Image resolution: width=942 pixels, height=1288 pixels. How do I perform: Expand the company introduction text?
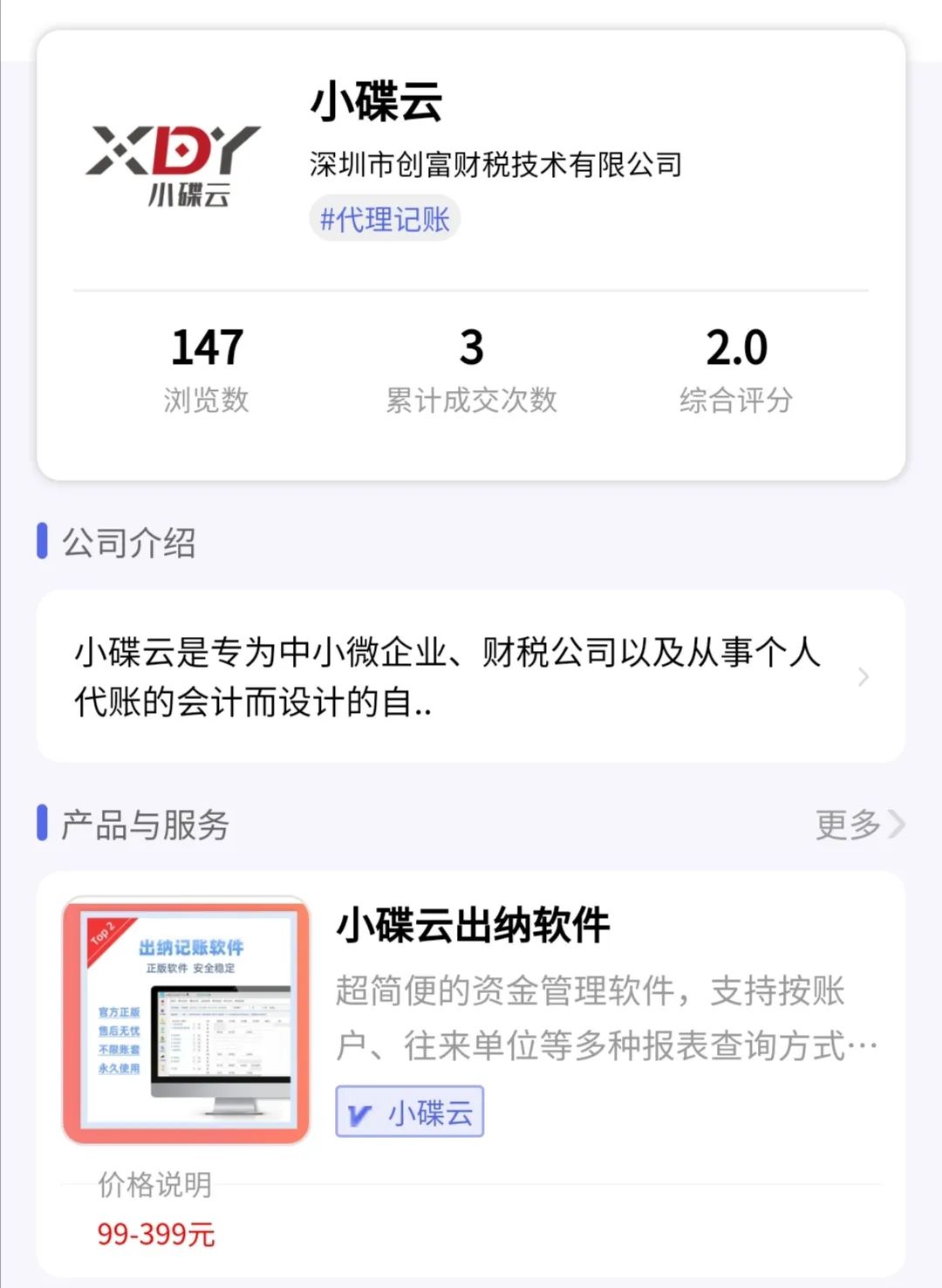[862, 677]
